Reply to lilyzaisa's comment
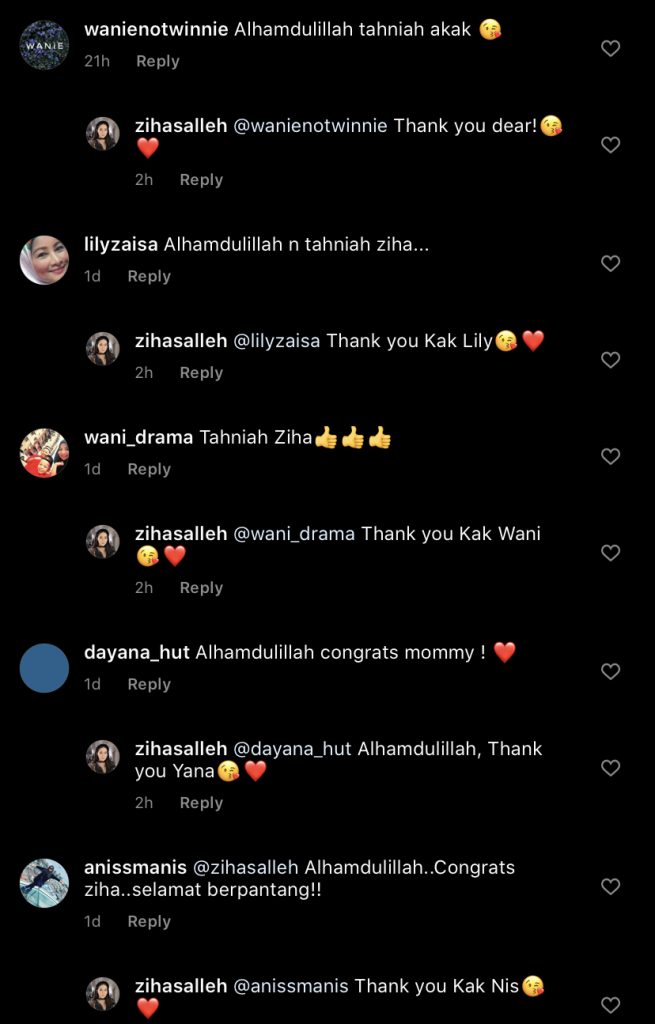655x1024 pixels. (149, 276)
